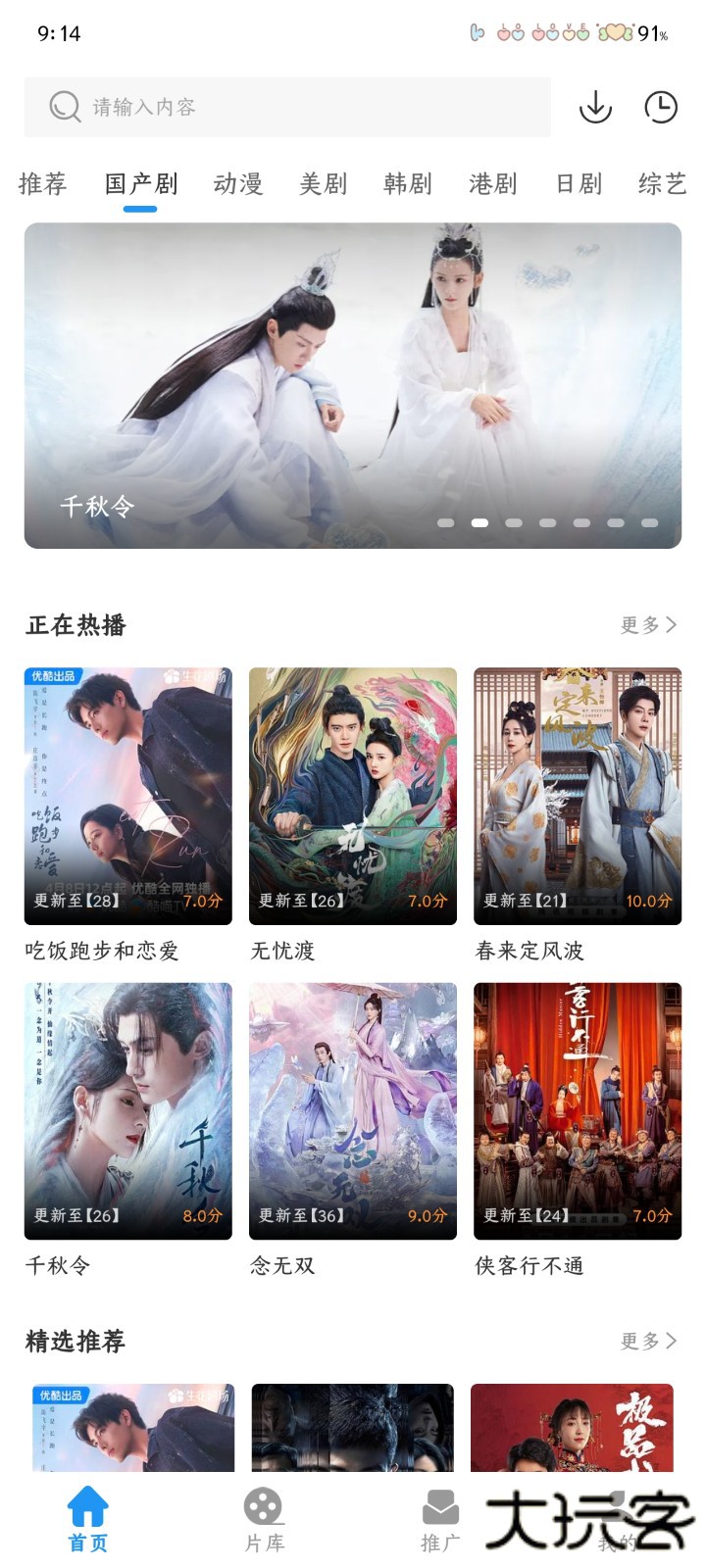Tap the search magnifier icon

pyautogui.click(x=64, y=106)
